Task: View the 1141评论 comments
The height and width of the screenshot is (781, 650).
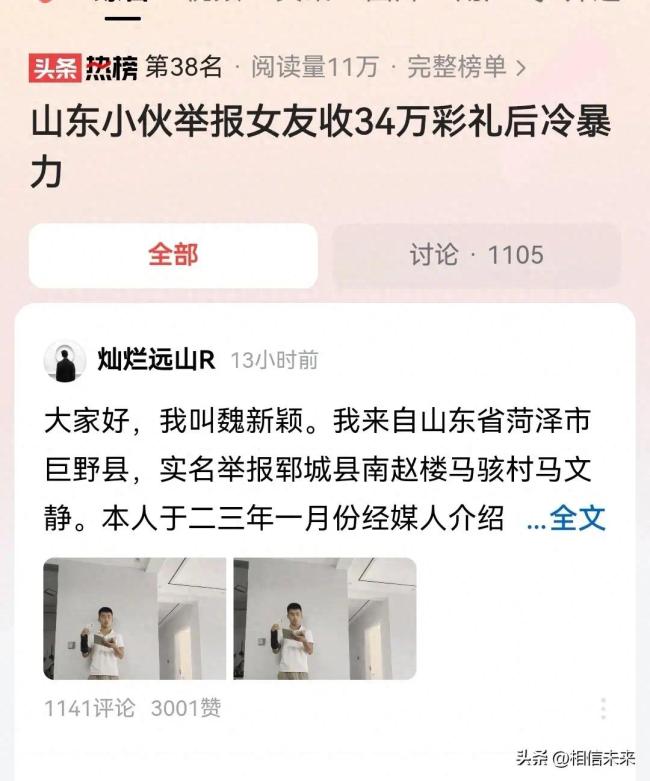Action: point(89,708)
